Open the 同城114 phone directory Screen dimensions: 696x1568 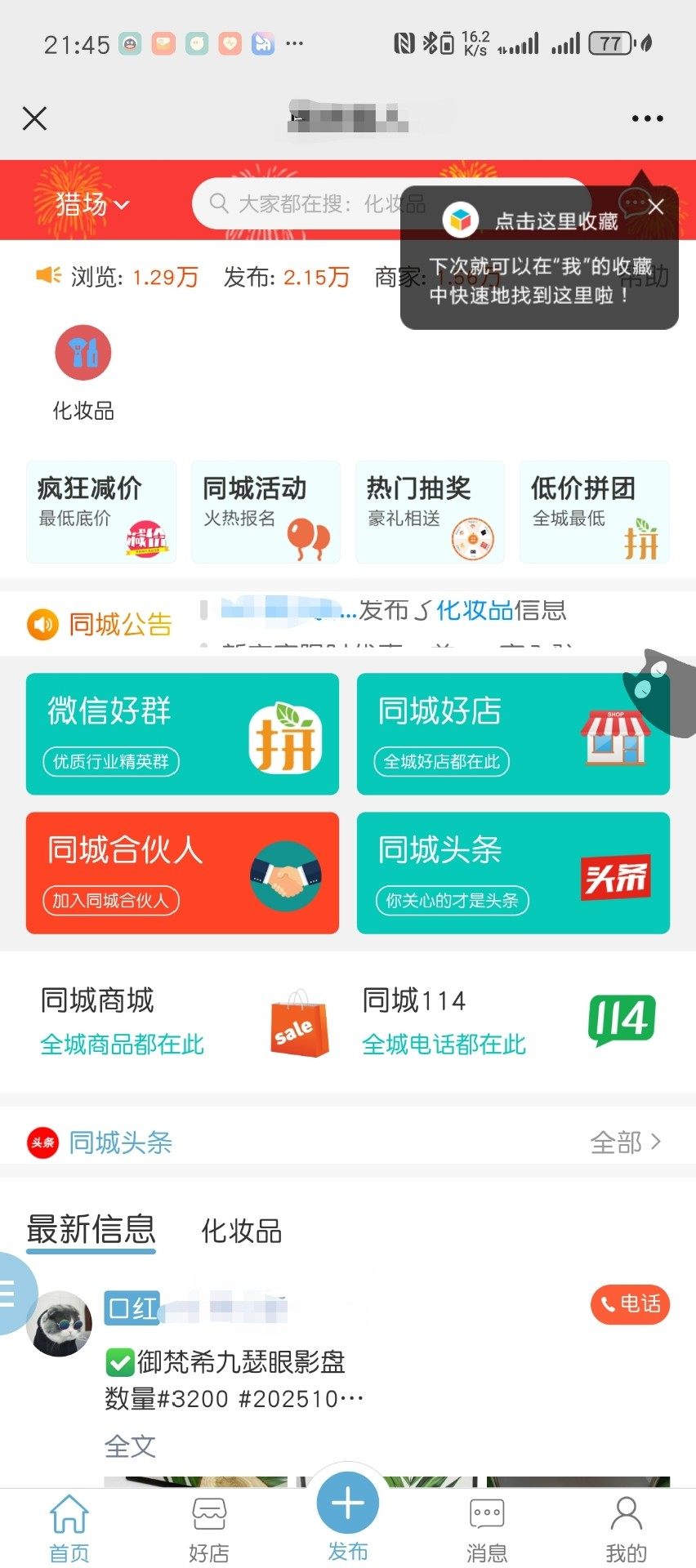coord(508,1021)
